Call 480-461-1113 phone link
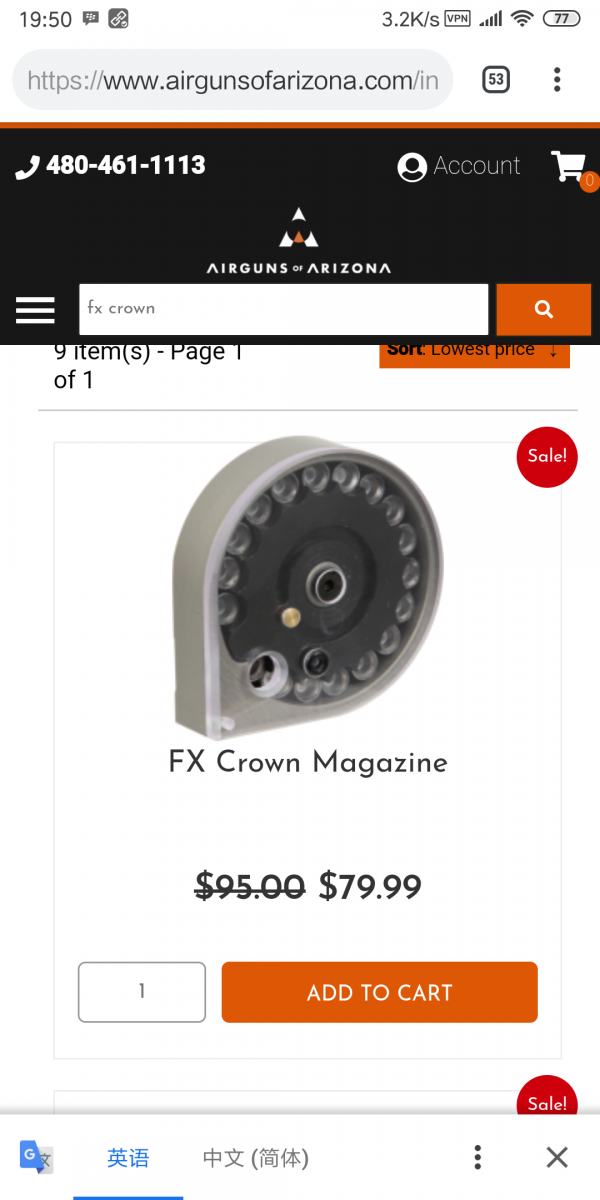 111,166
